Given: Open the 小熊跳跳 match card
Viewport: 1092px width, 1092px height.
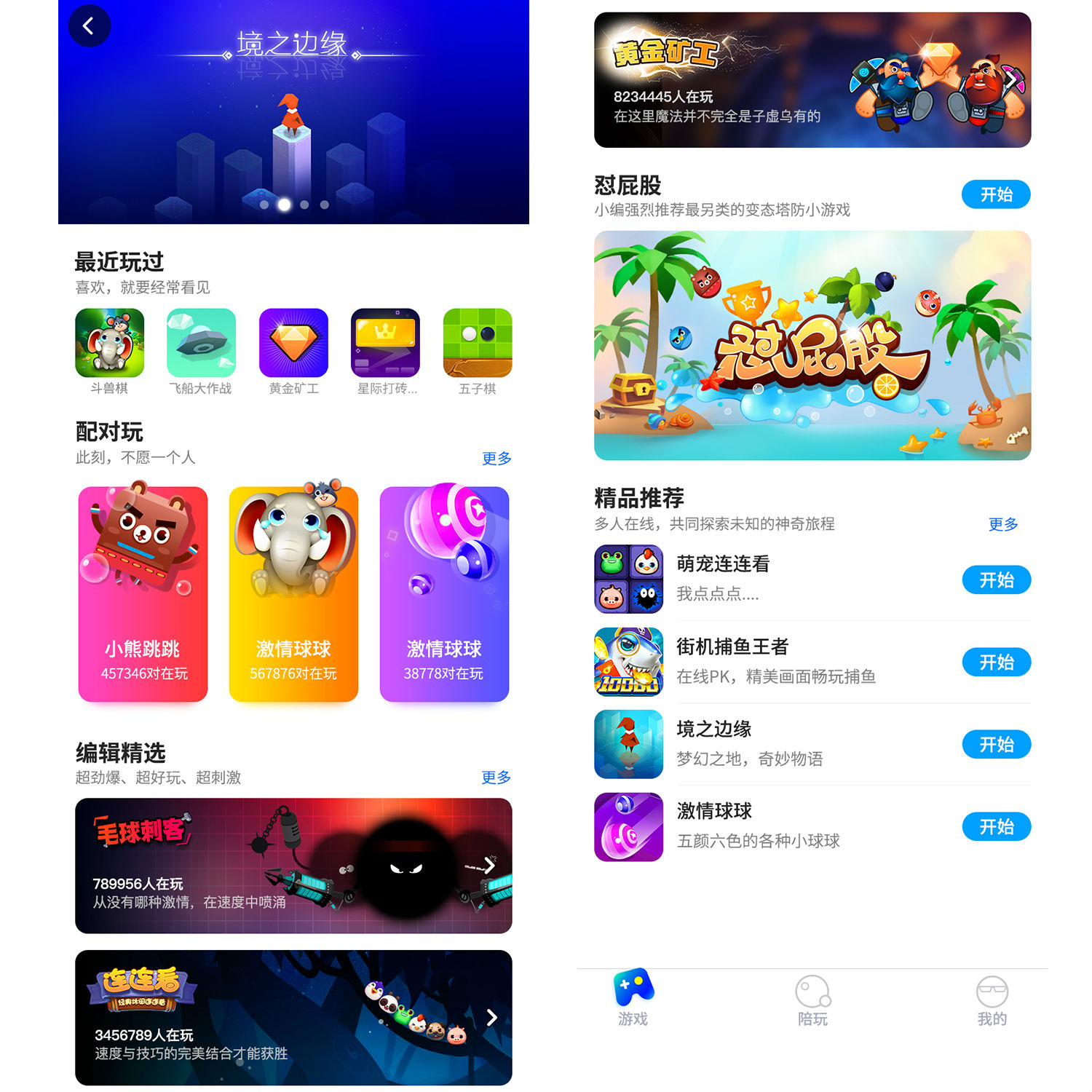Looking at the screenshot, I should [x=143, y=594].
